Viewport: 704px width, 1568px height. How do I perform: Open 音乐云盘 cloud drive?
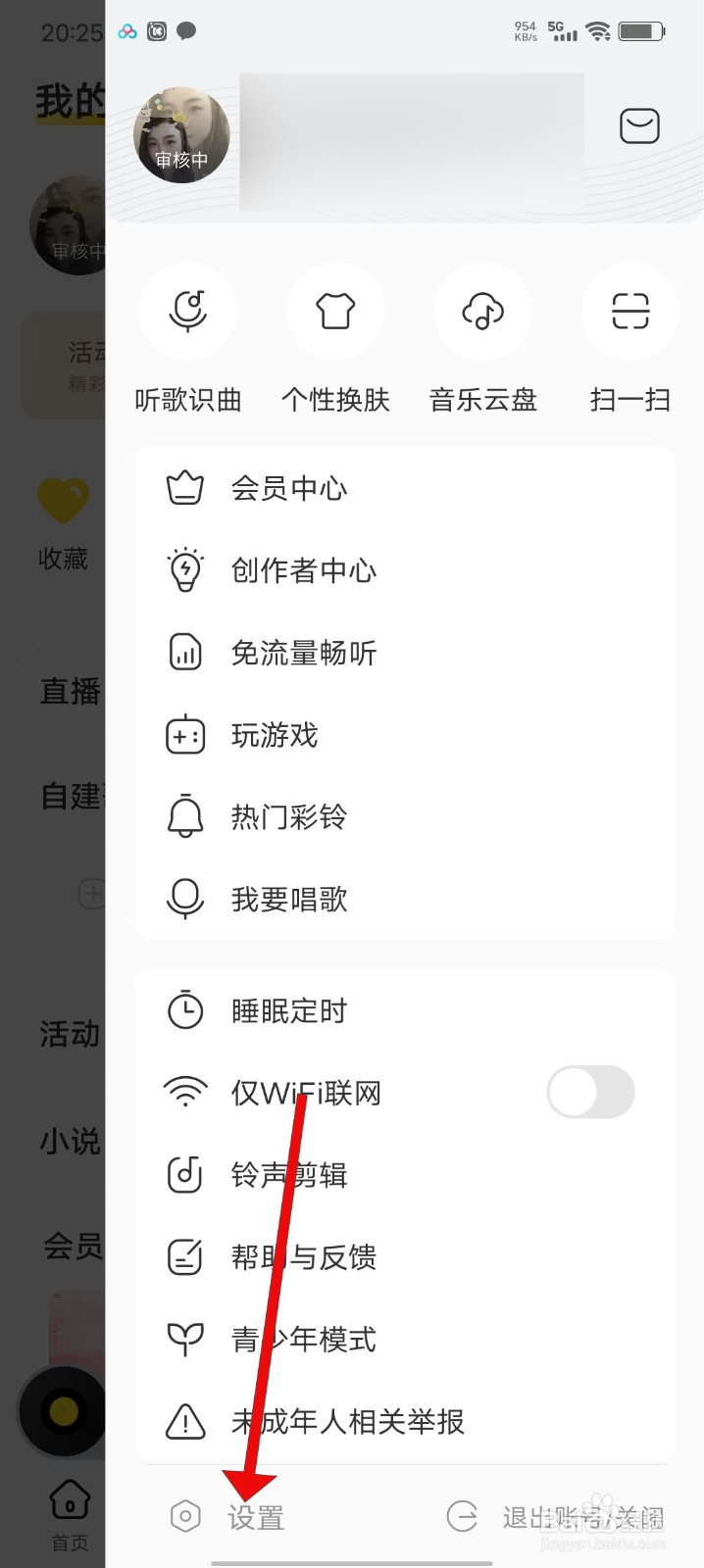click(x=482, y=313)
